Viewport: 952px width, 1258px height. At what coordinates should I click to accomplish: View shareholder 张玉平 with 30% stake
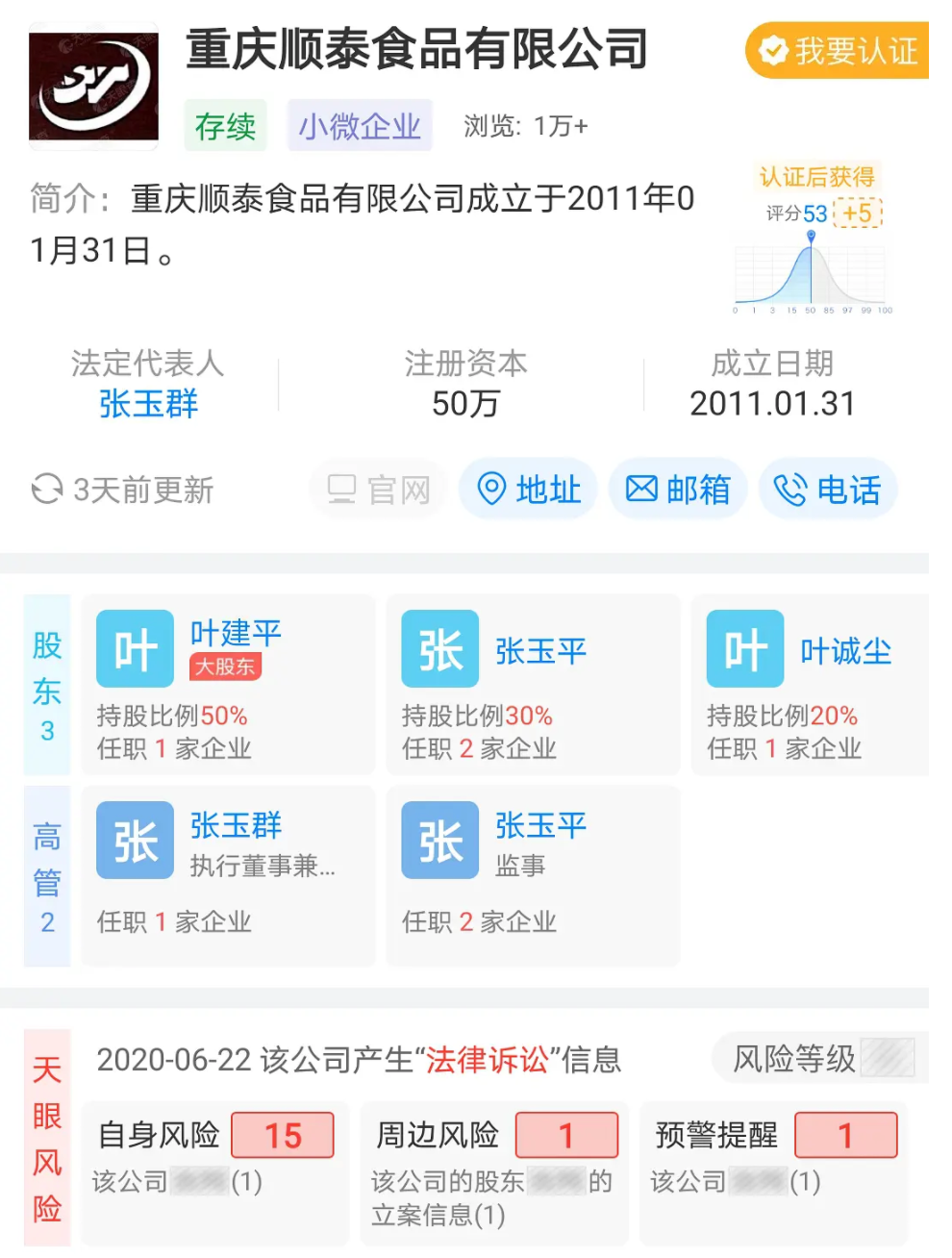533,685
